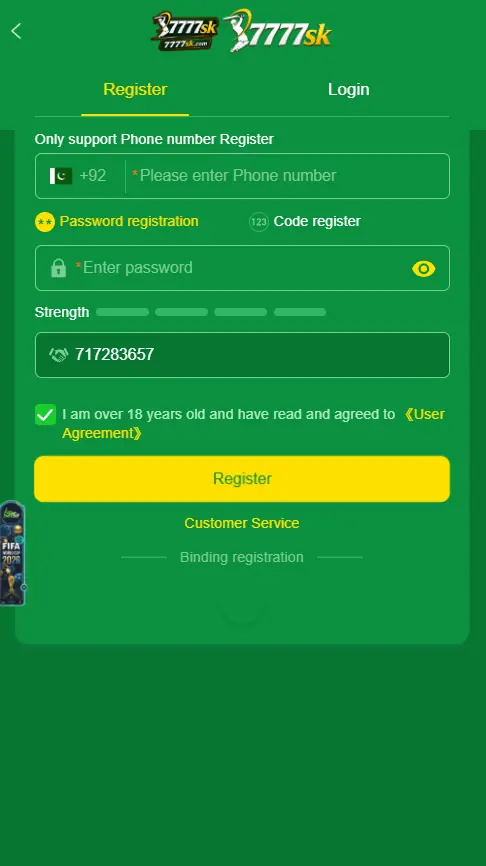
Task: Focus the phone number field
Action: (x=287, y=176)
